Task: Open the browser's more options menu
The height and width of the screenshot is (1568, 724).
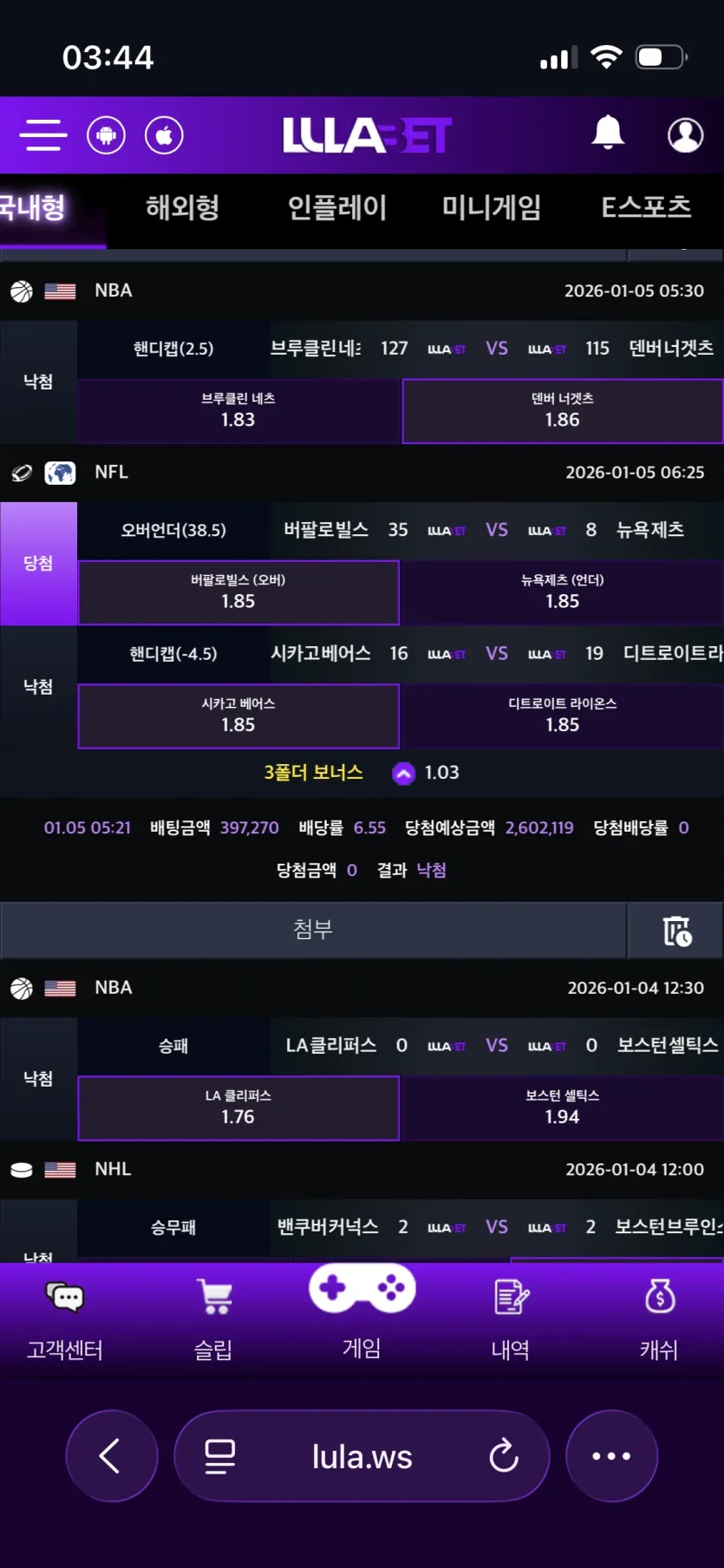Action: [611, 1456]
